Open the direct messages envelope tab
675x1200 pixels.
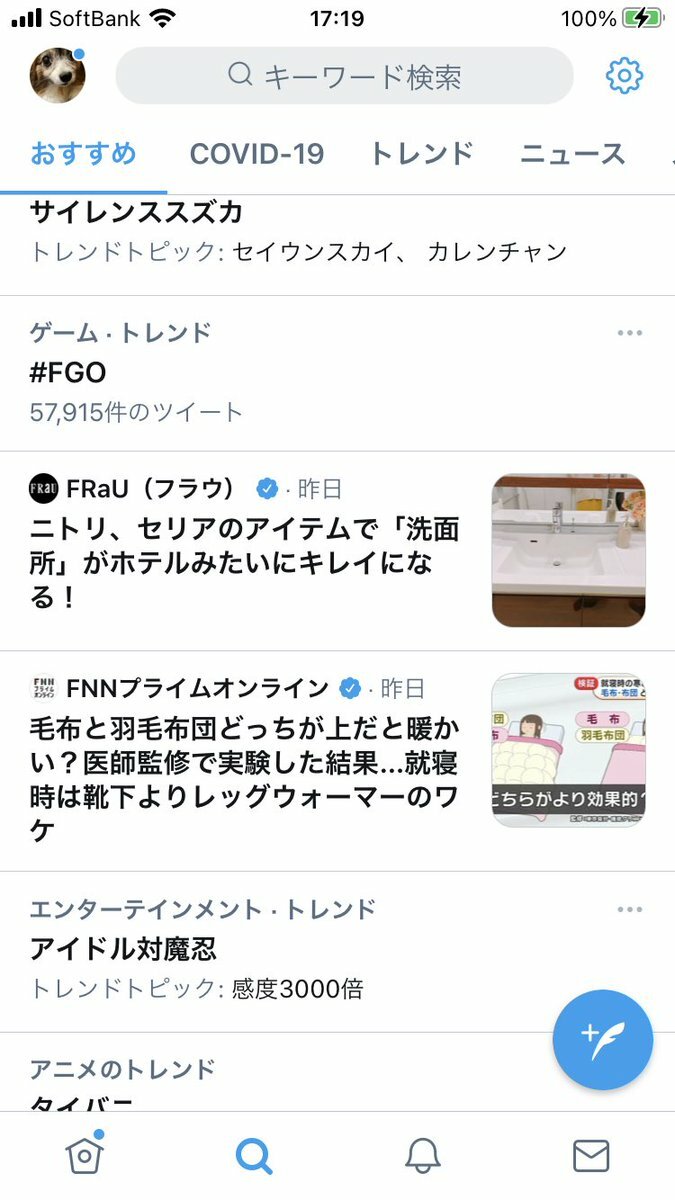(x=591, y=1157)
